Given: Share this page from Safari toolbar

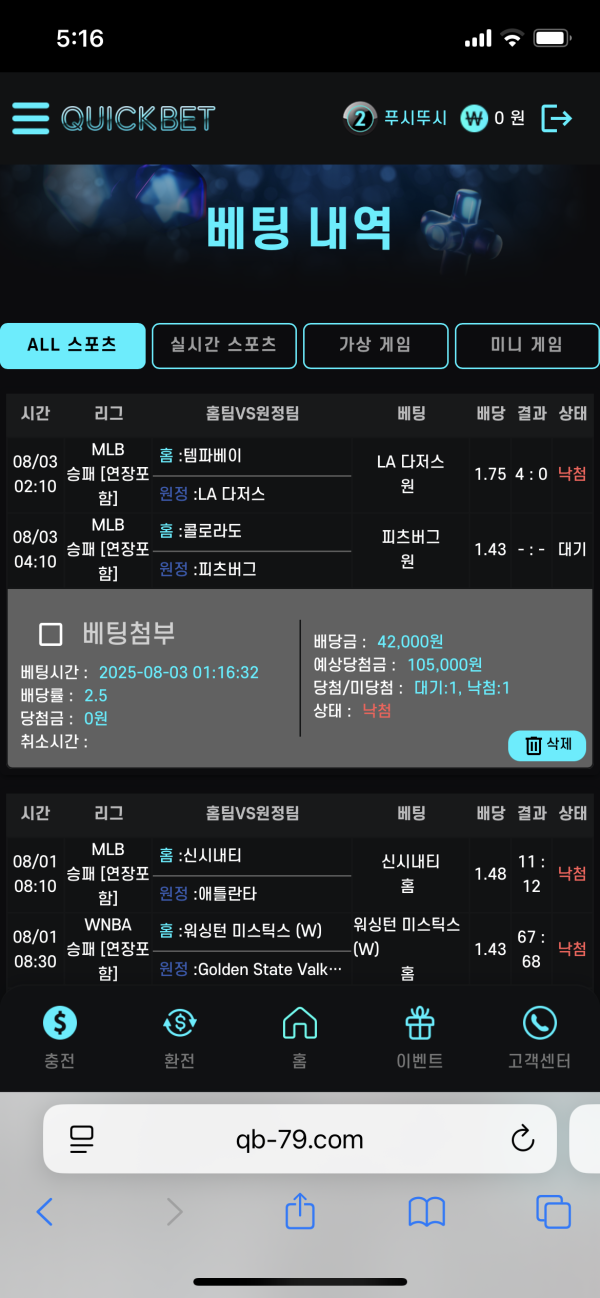Looking at the screenshot, I should pos(300,1212).
